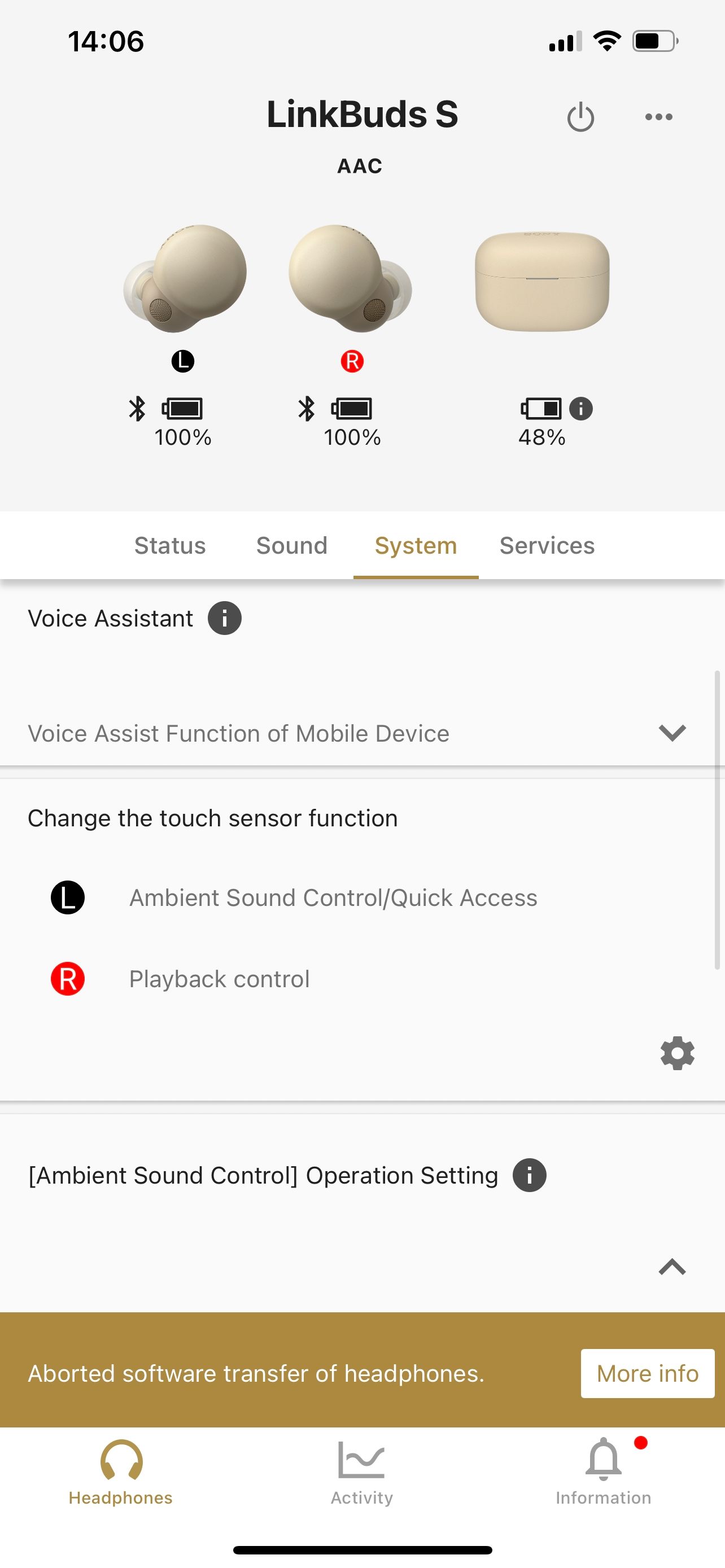Tap More info on aborted transfer banner
The width and height of the screenshot is (725, 1568).
pos(647,1374)
